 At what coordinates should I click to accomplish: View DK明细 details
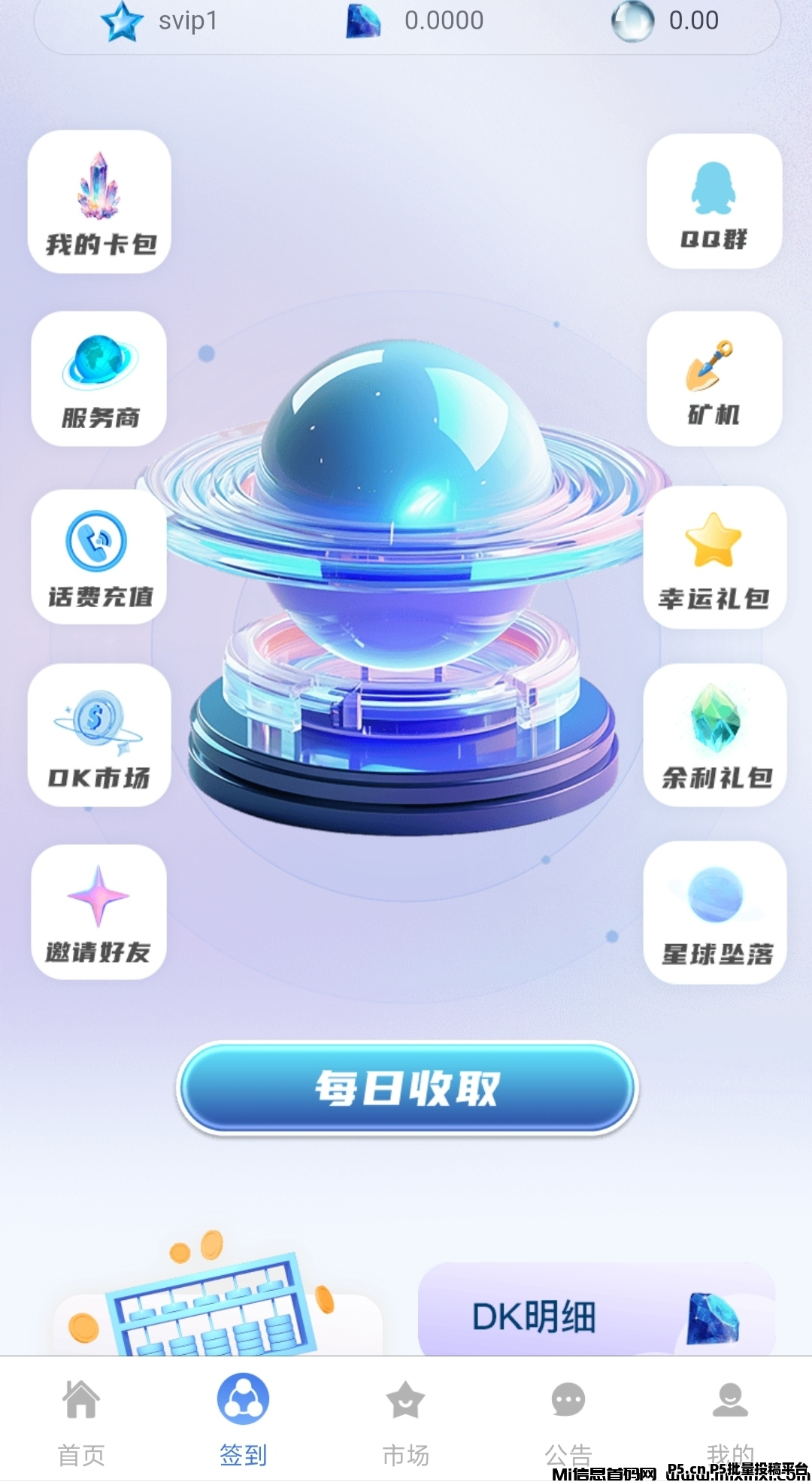point(595,1313)
